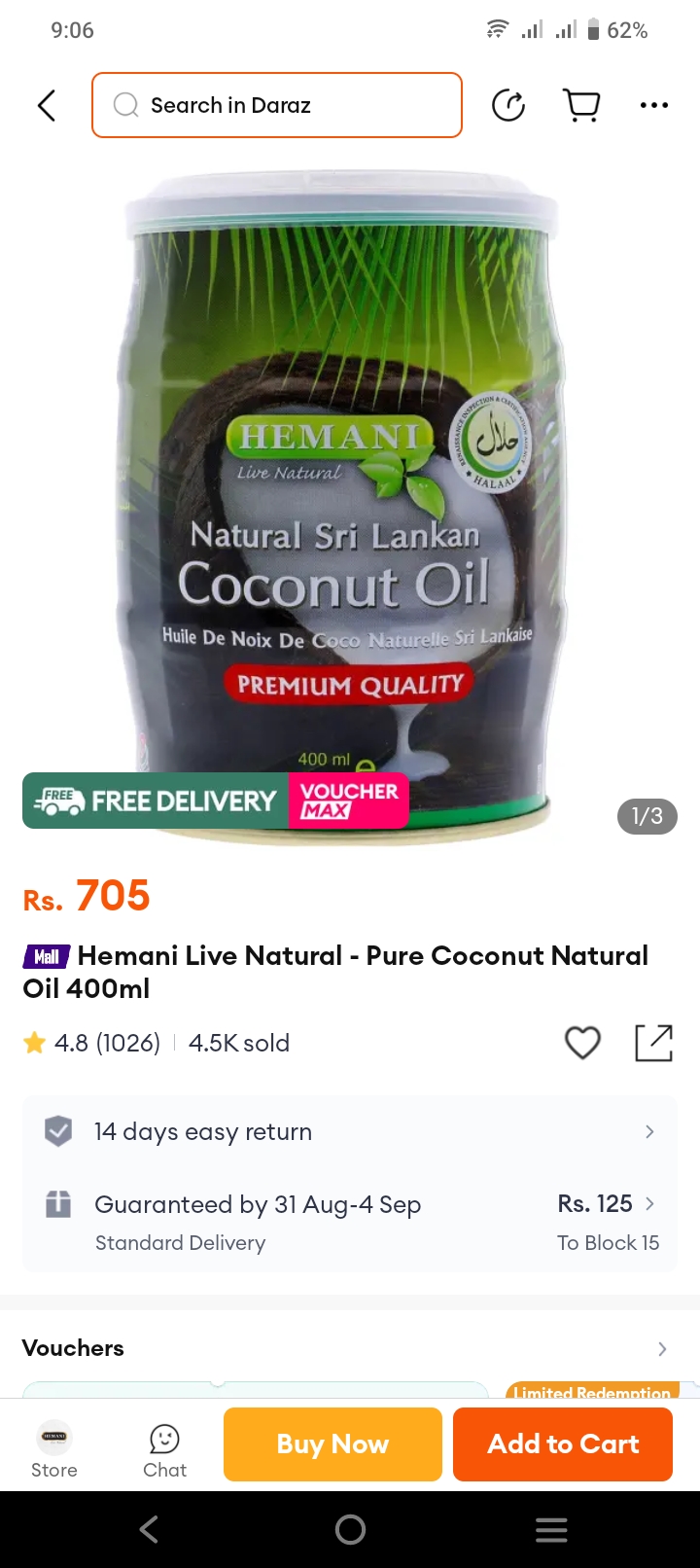This screenshot has height=1568, width=700.
Task: Add to Cart
Action: (563, 1444)
